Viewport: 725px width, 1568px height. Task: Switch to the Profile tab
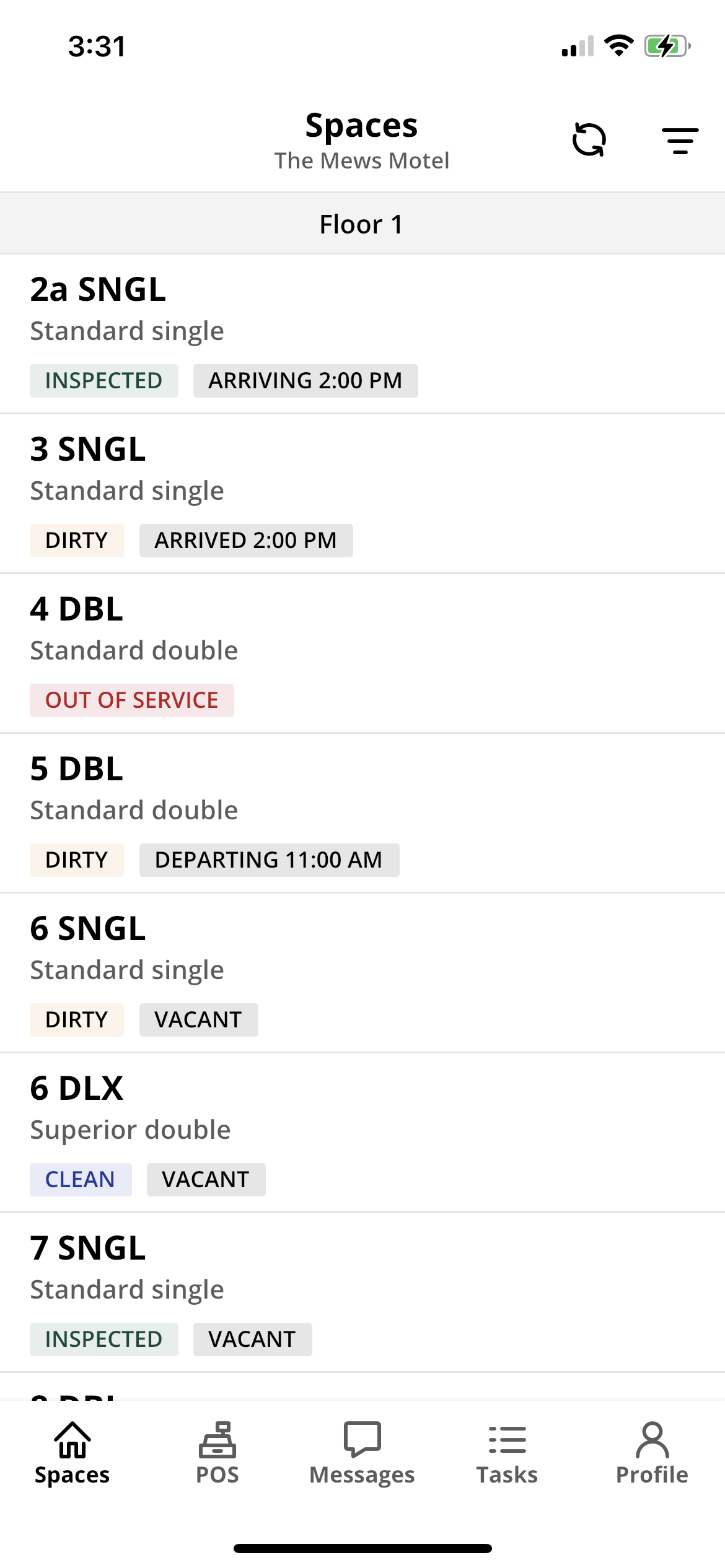point(652,1453)
